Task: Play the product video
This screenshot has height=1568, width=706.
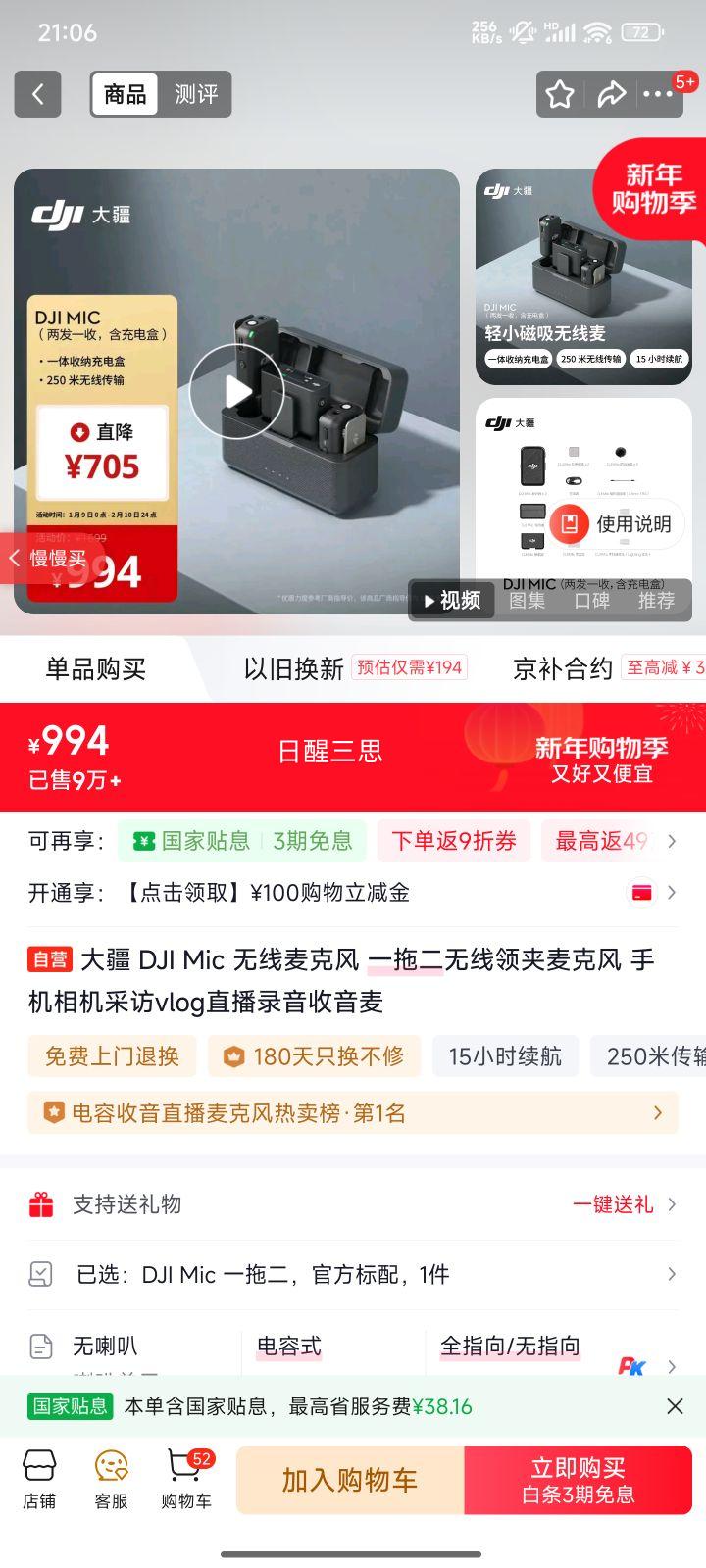Action: point(238,390)
